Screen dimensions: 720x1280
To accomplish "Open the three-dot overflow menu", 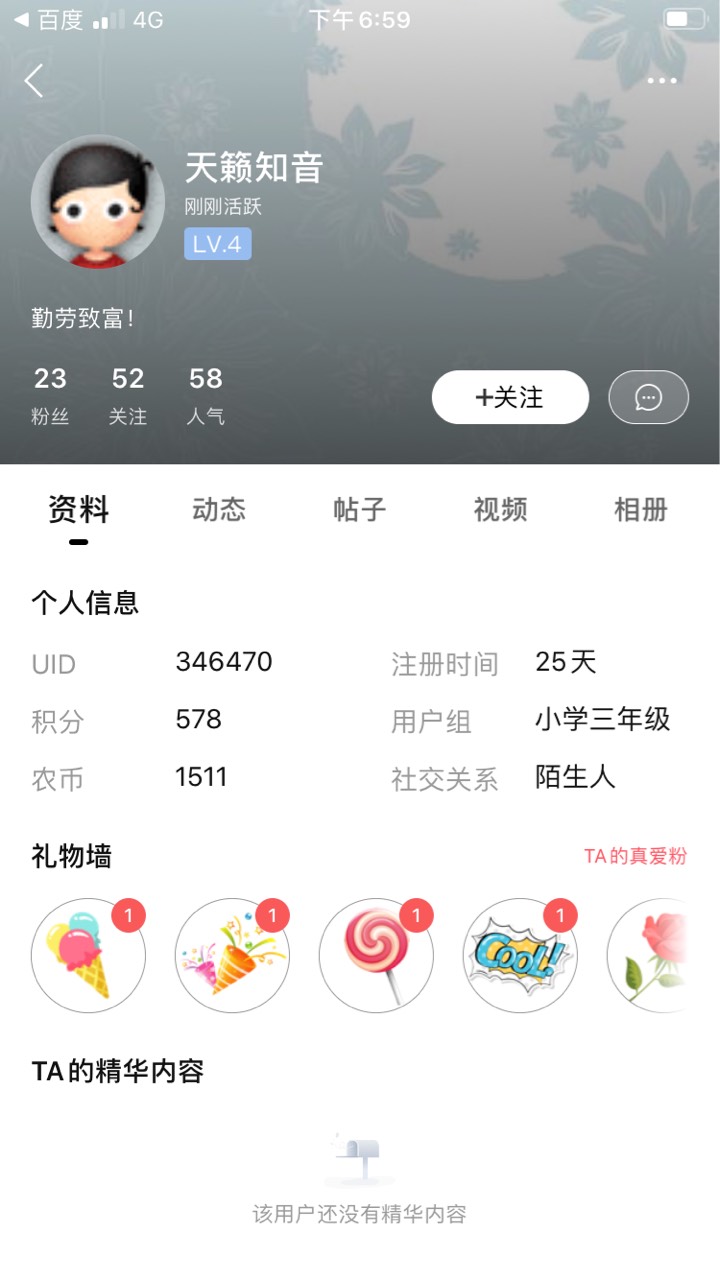I will pyautogui.click(x=662, y=81).
